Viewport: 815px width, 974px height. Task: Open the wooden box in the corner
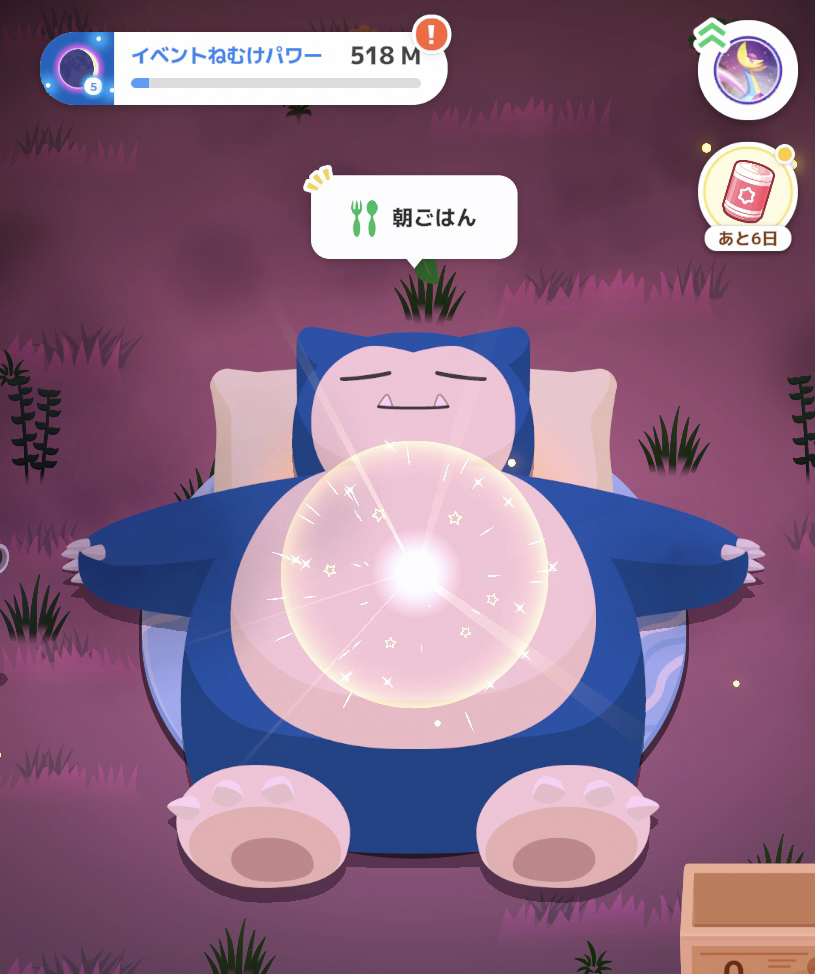(x=750, y=920)
